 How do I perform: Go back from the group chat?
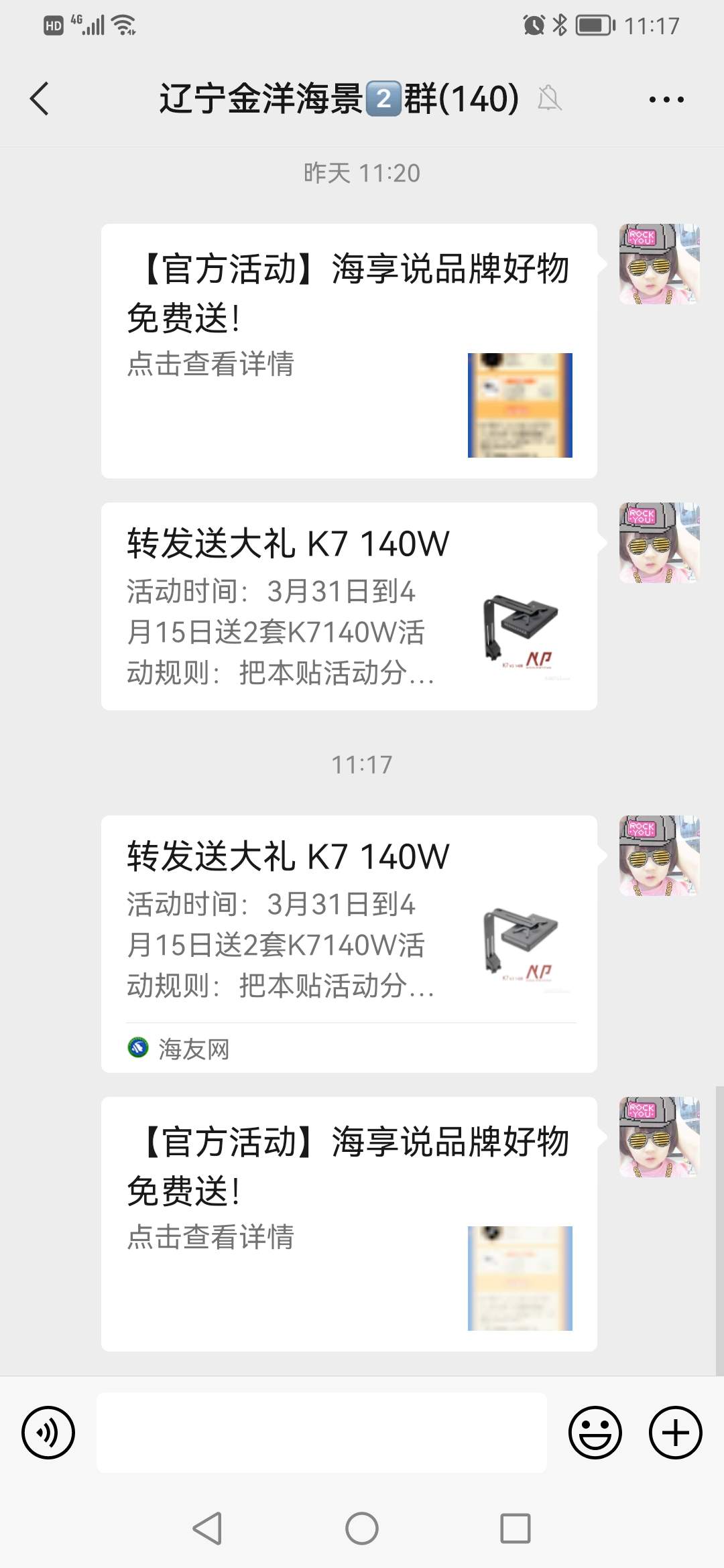(x=40, y=99)
